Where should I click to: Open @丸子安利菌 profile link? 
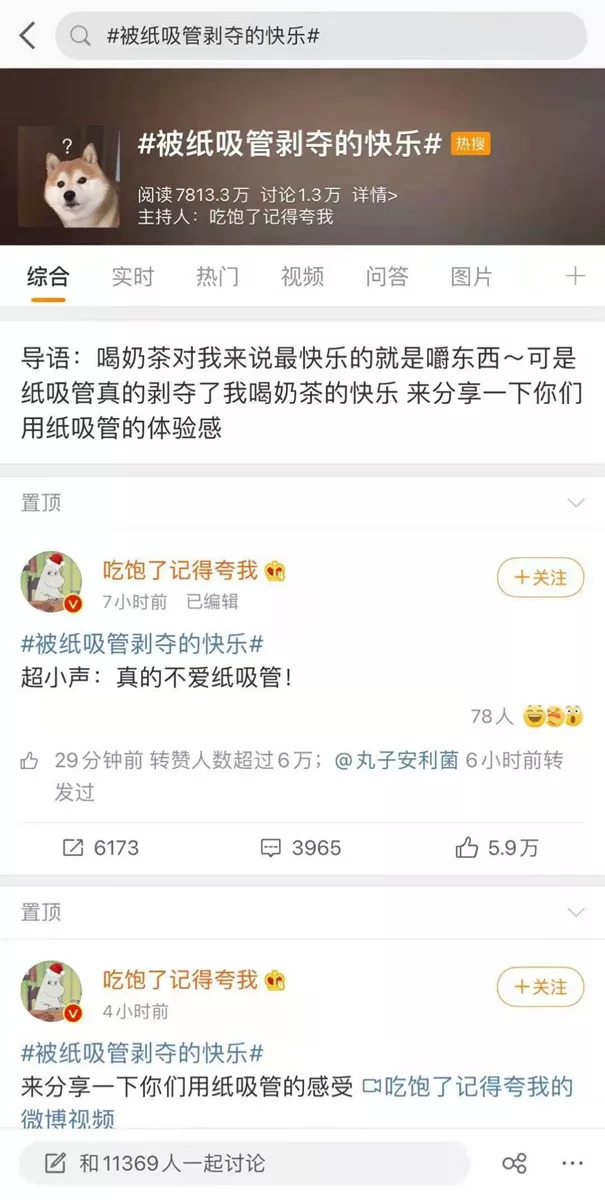pyautogui.click(x=396, y=761)
